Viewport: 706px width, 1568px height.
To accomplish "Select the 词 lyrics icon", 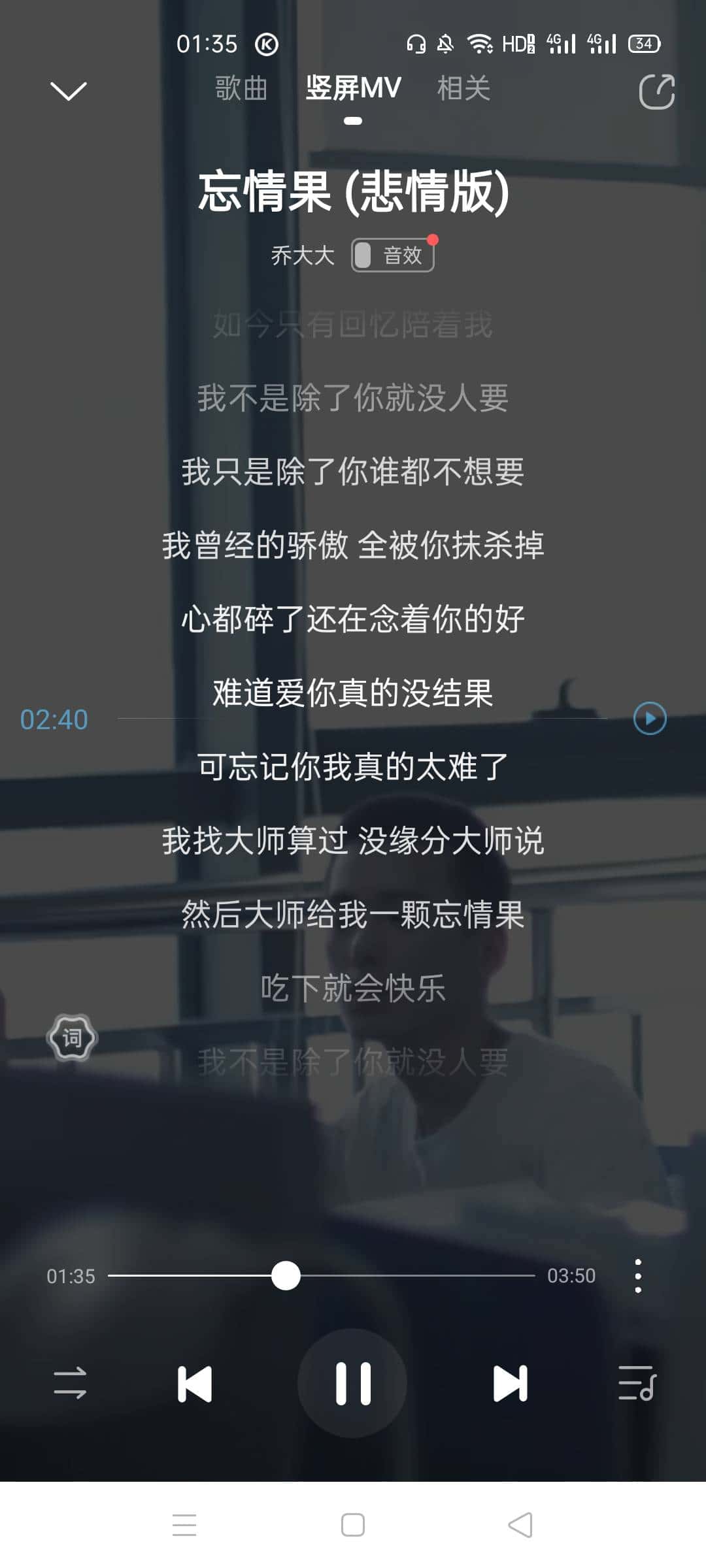I will pos(72,1037).
